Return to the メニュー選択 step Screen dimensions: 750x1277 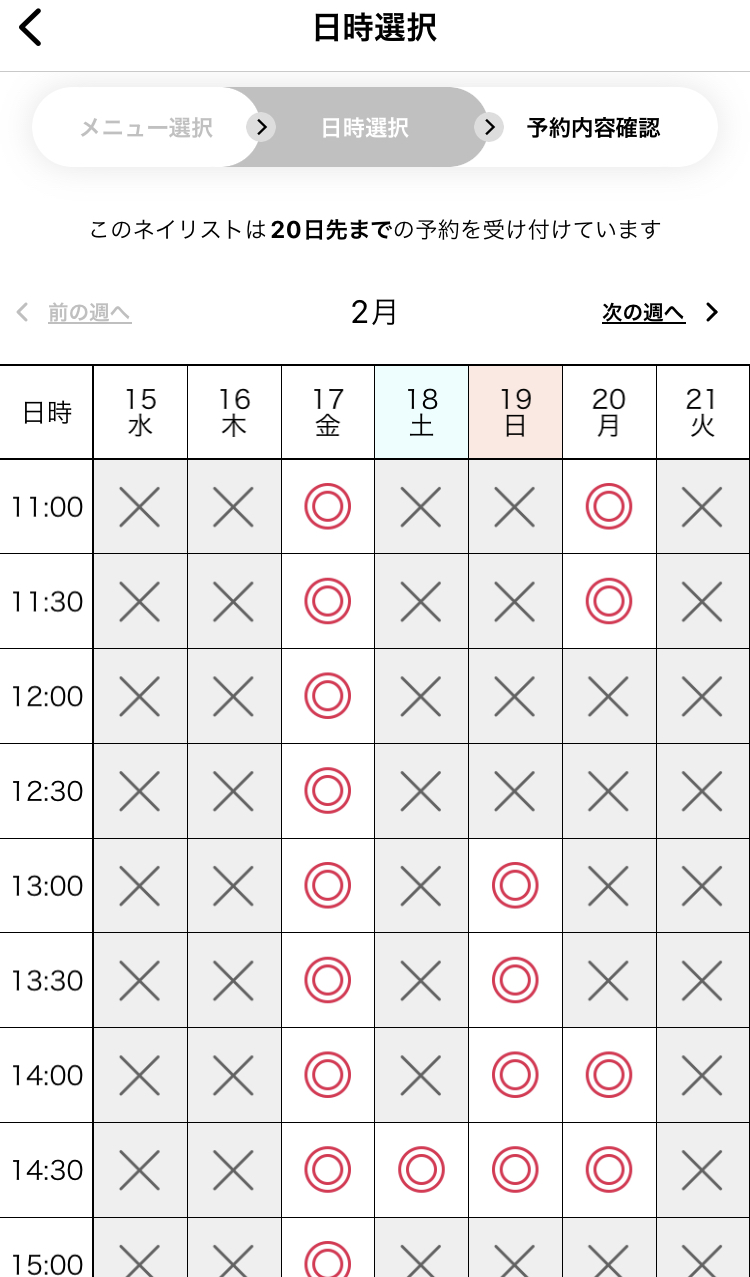point(146,128)
